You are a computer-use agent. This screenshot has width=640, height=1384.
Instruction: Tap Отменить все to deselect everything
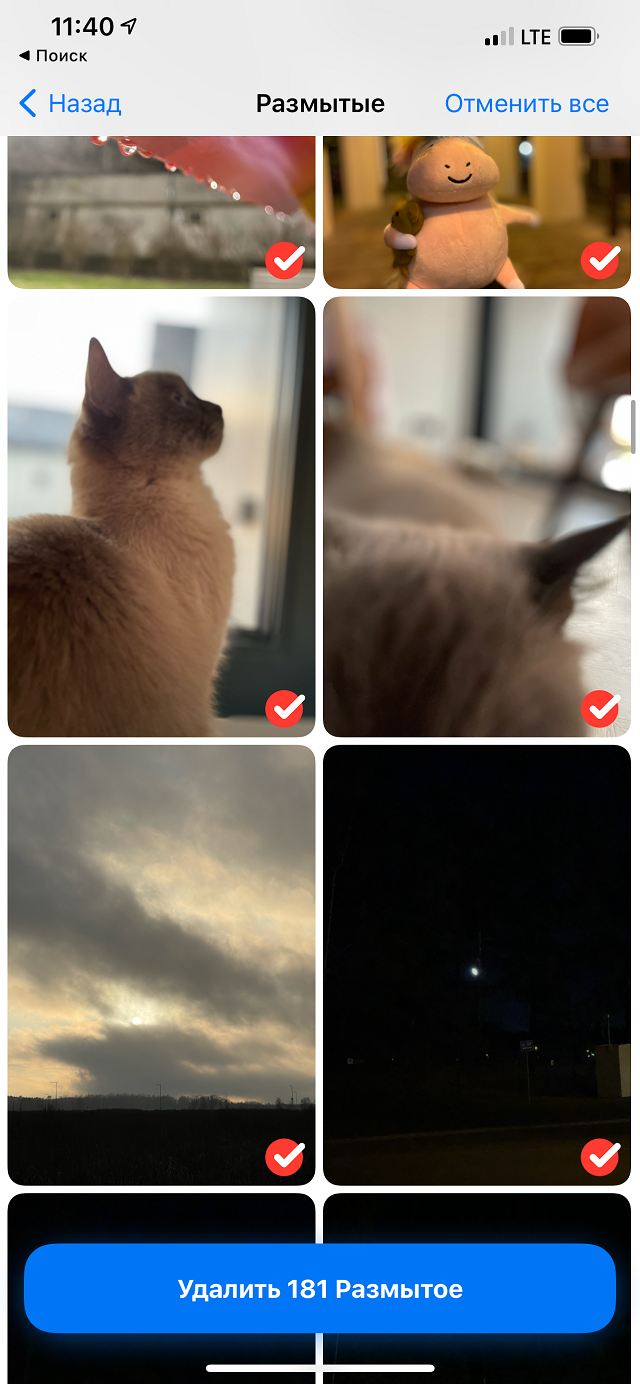526,104
